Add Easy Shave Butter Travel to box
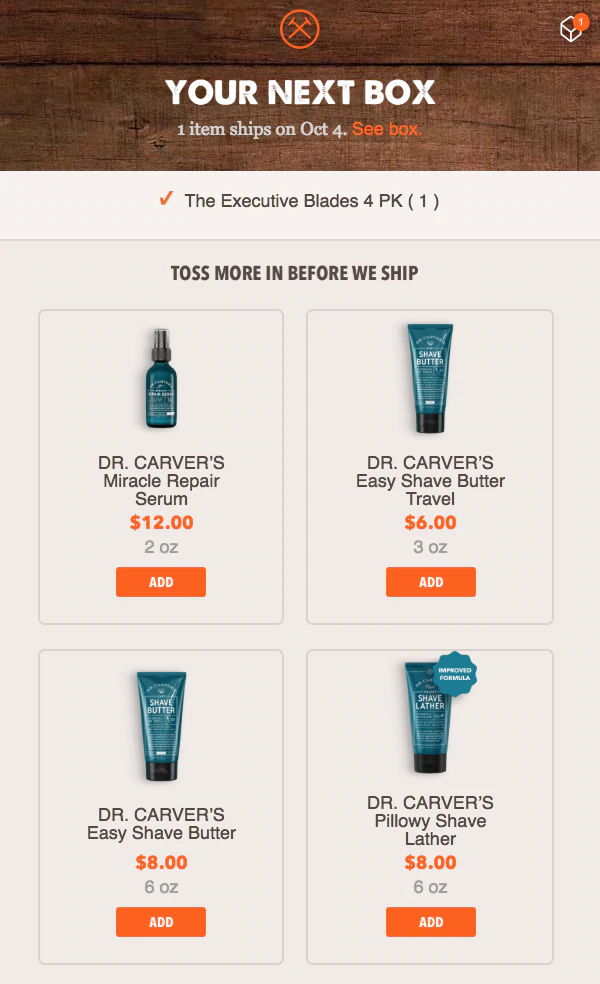The height and width of the screenshot is (984, 600). 430,582
